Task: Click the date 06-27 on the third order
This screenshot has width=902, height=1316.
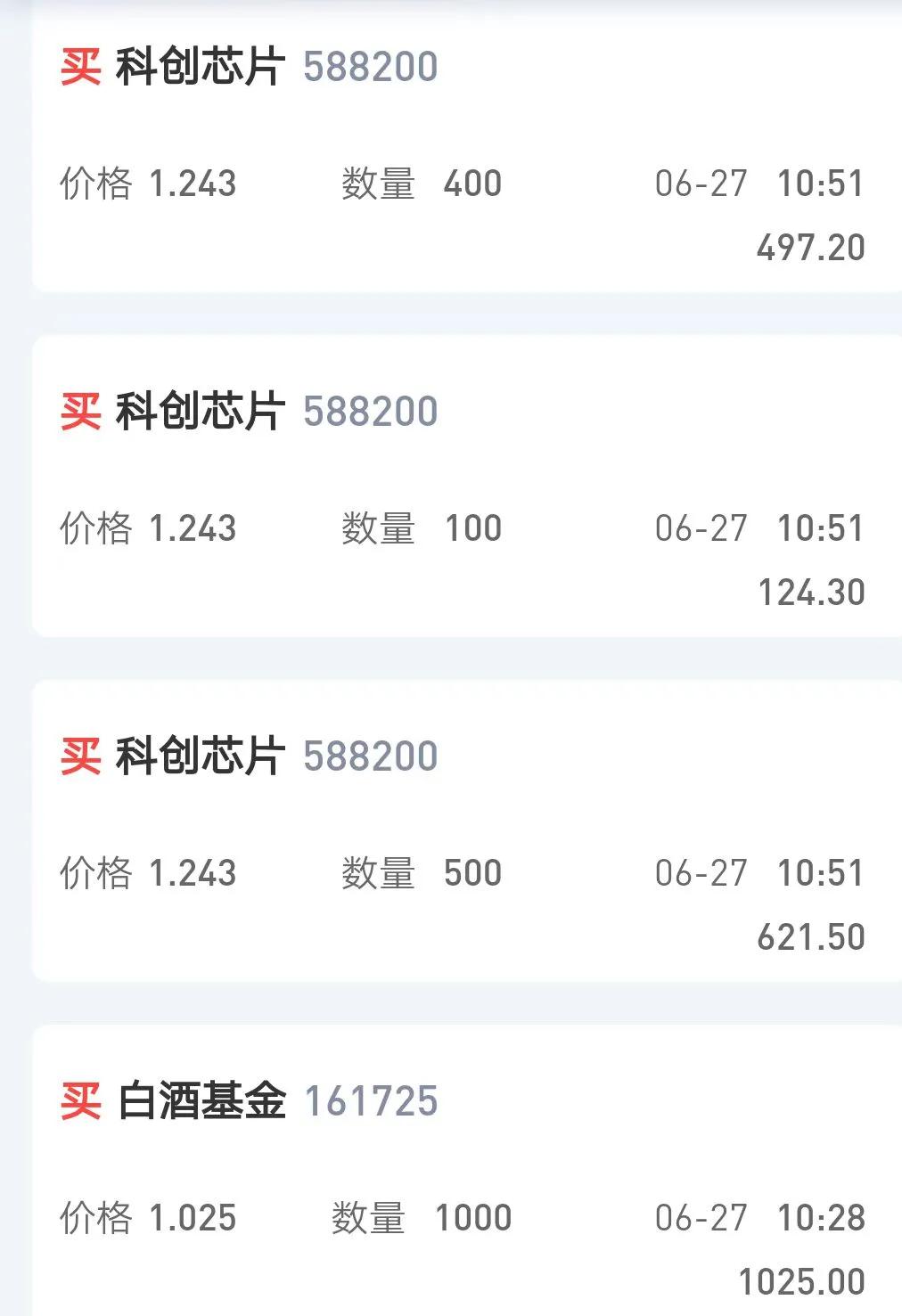Action: point(701,872)
